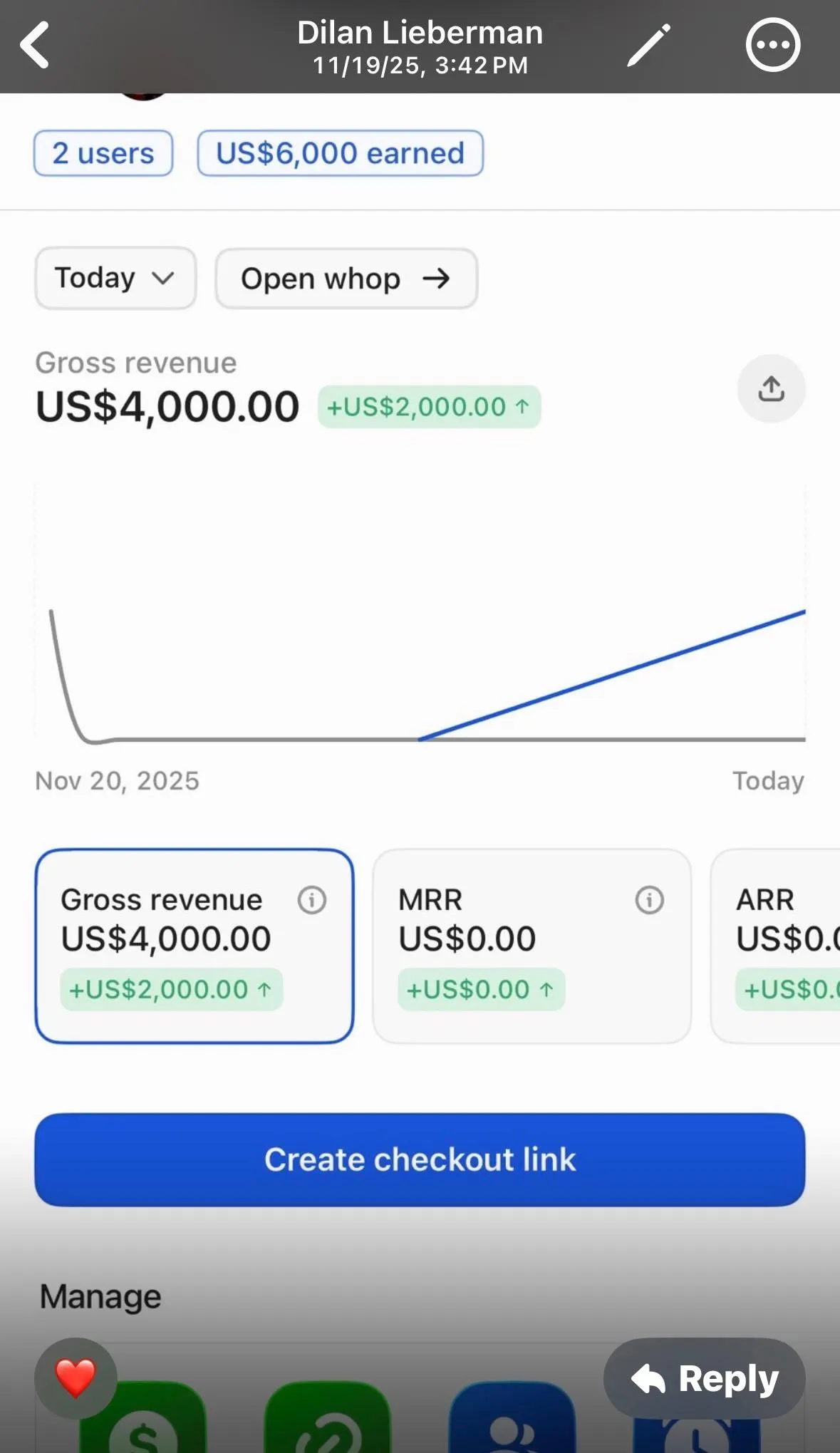Edit the image with the pencil tool
This screenshot has height=1453, width=840.
pos(648,46)
